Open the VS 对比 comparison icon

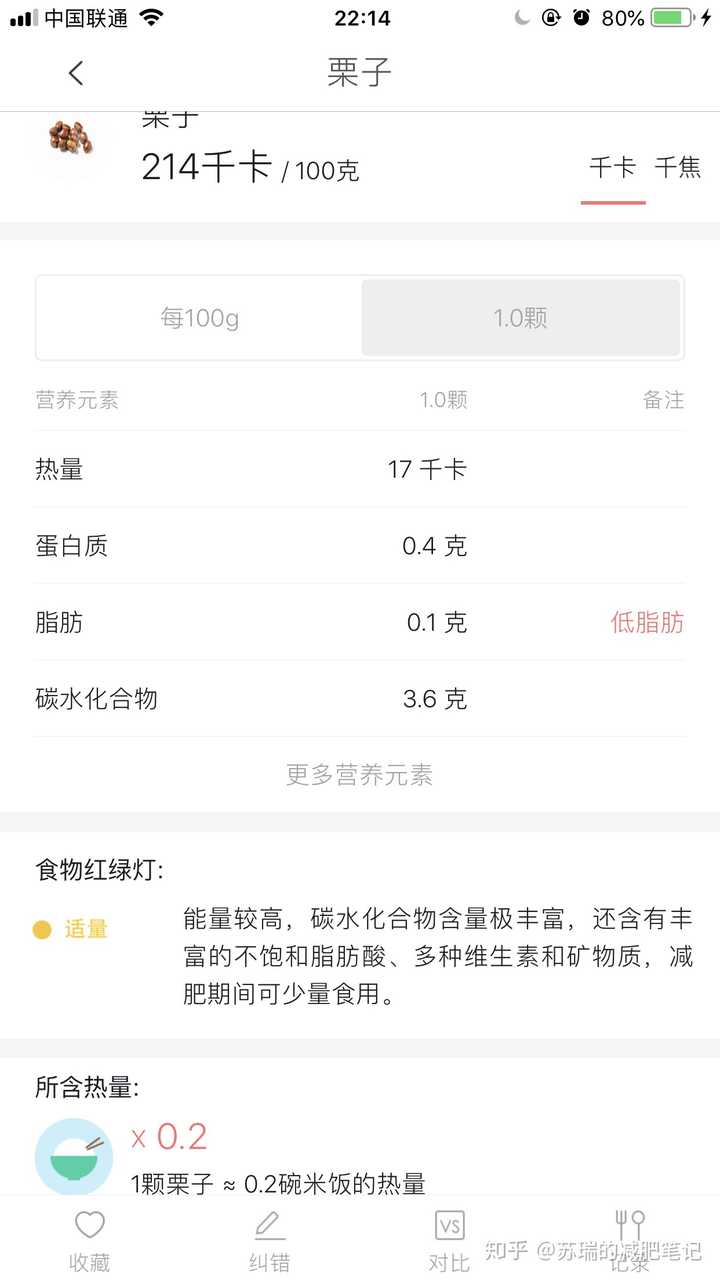(x=449, y=1224)
